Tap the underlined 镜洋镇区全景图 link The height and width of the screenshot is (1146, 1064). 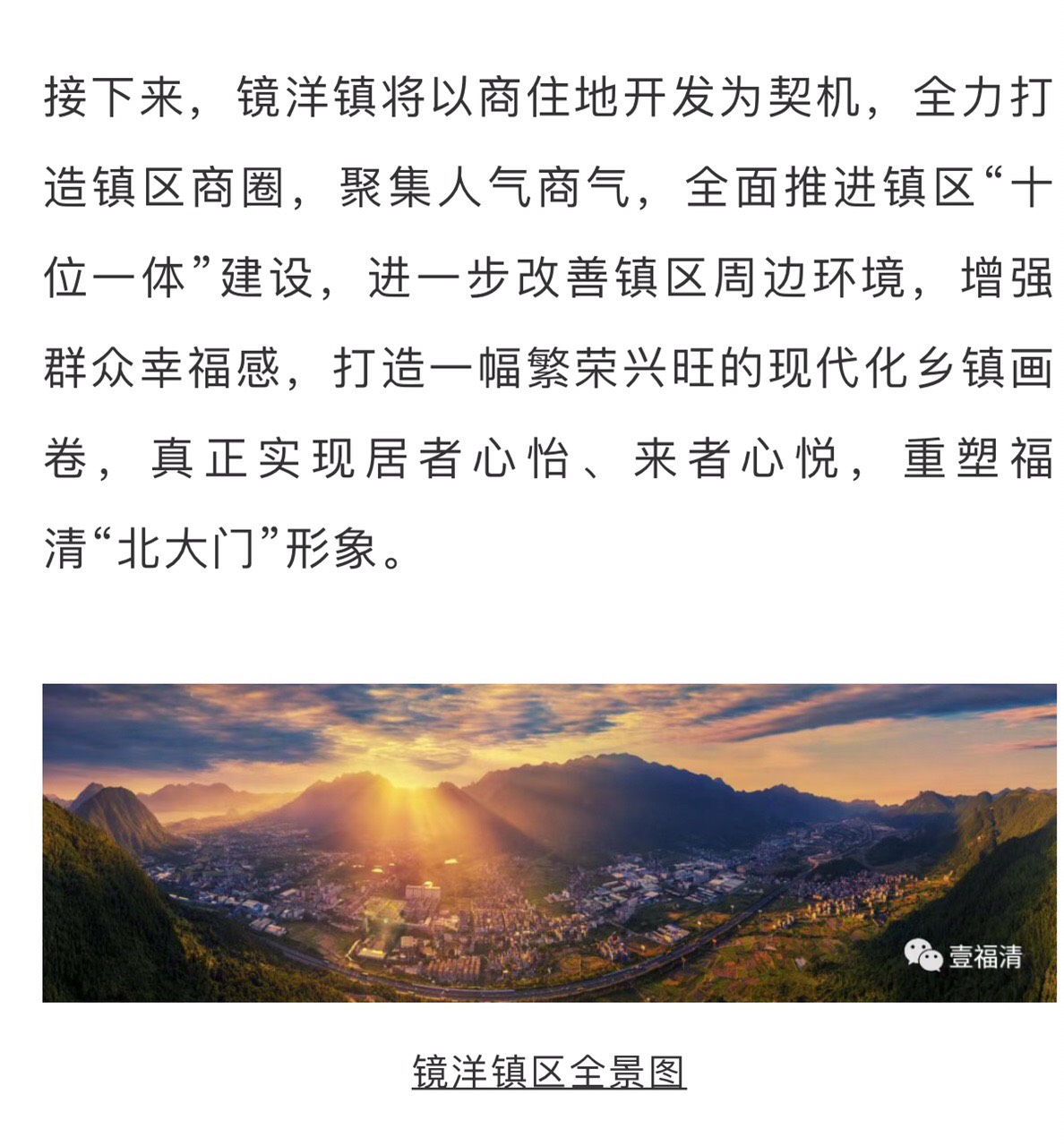[548, 1071]
